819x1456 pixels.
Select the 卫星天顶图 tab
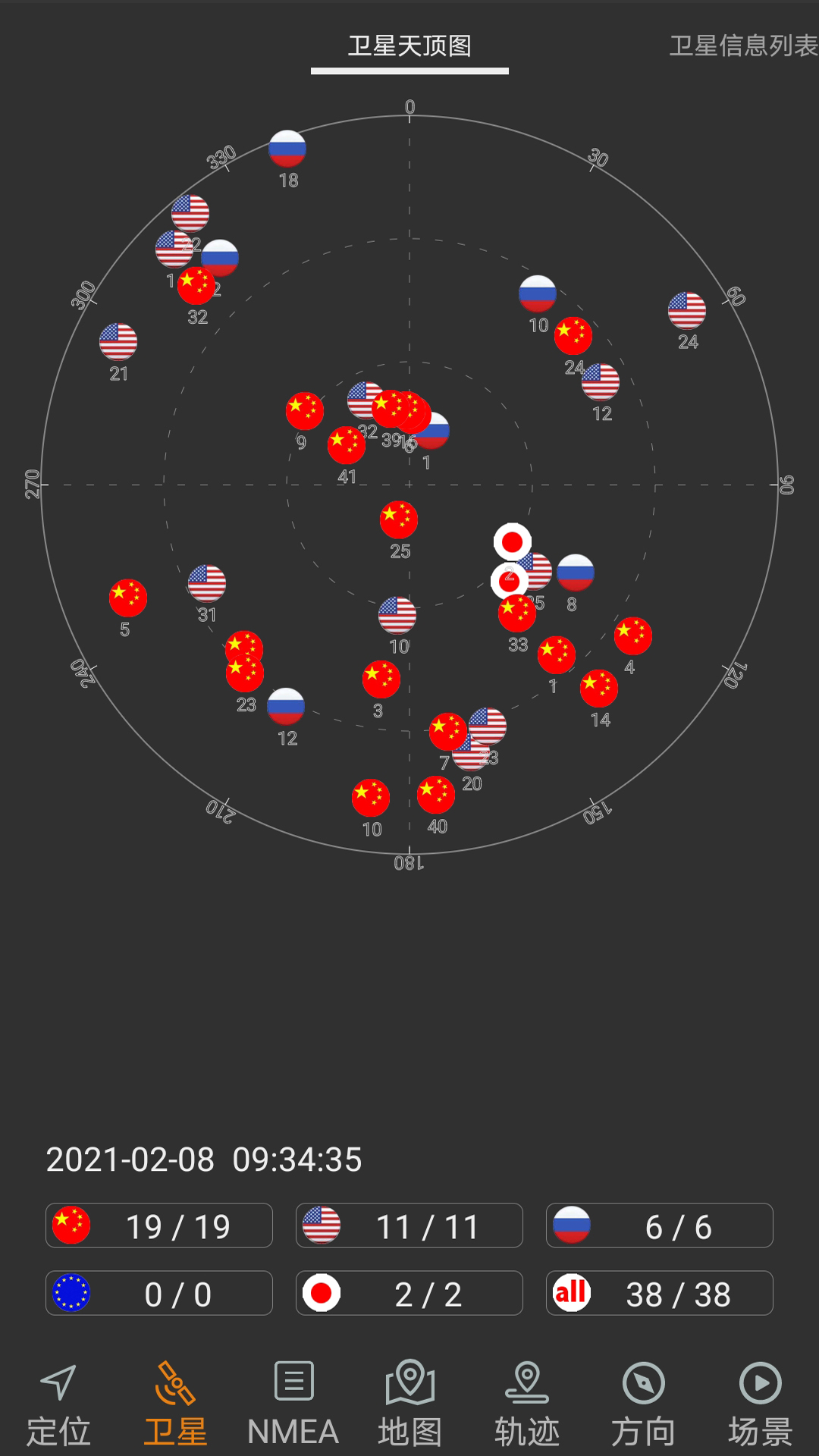[409, 45]
